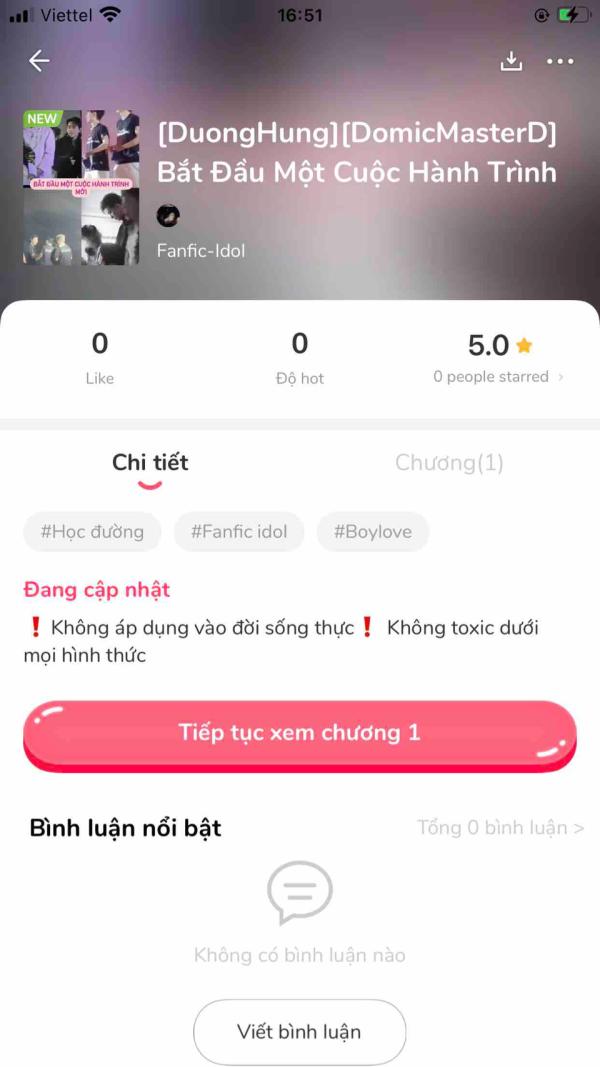Download this story
The height and width of the screenshot is (1067, 600).
pyautogui.click(x=511, y=61)
